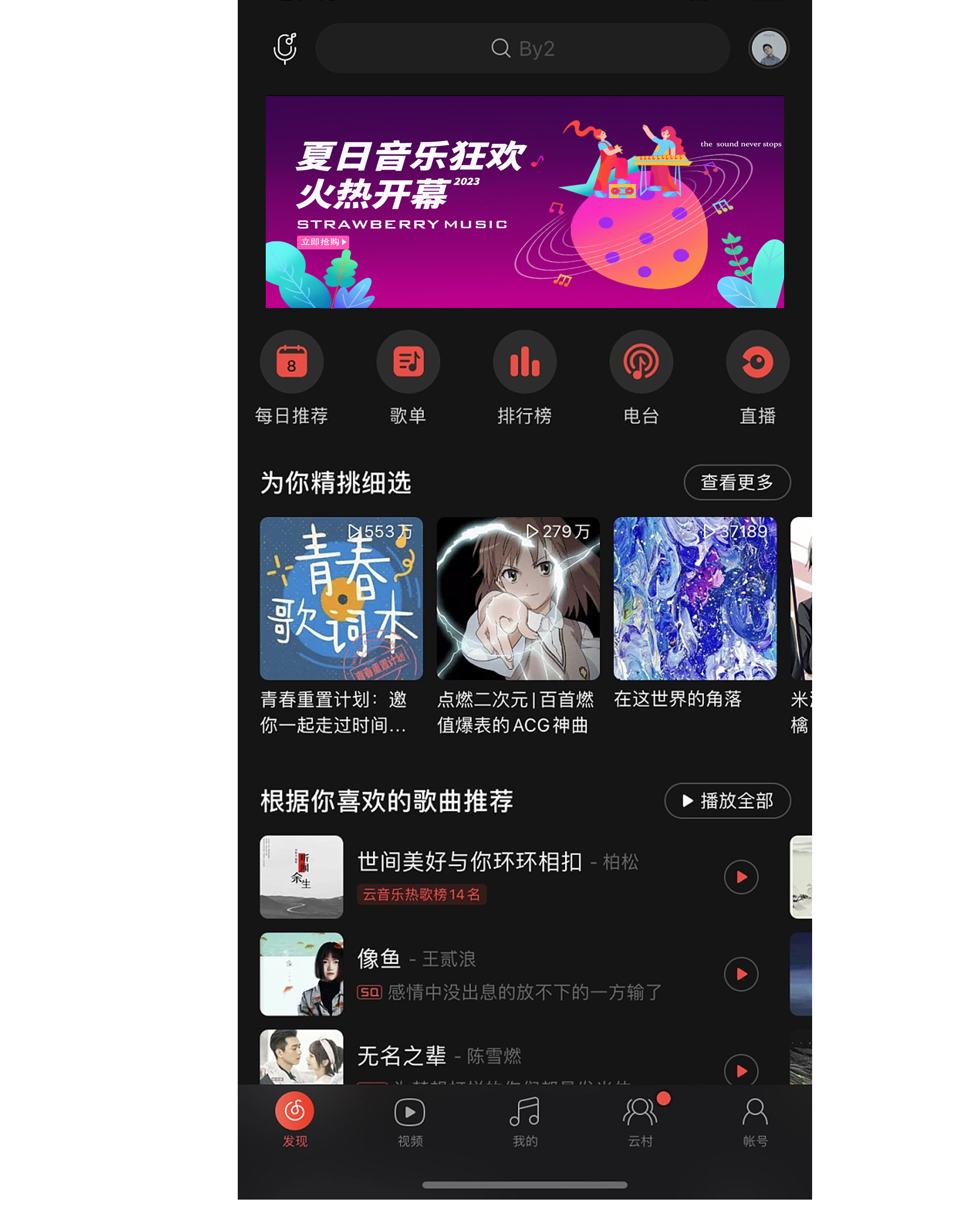Tap 查看更多 to see more playlists

(x=736, y=483)
